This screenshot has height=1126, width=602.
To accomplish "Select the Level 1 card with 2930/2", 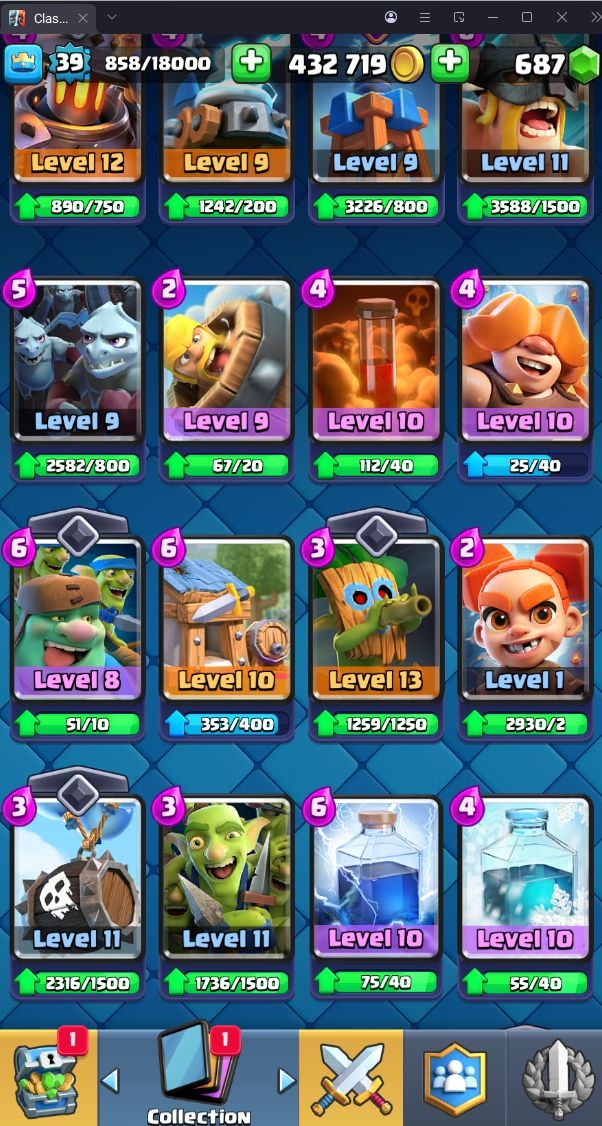I will (x=525, y=620).
